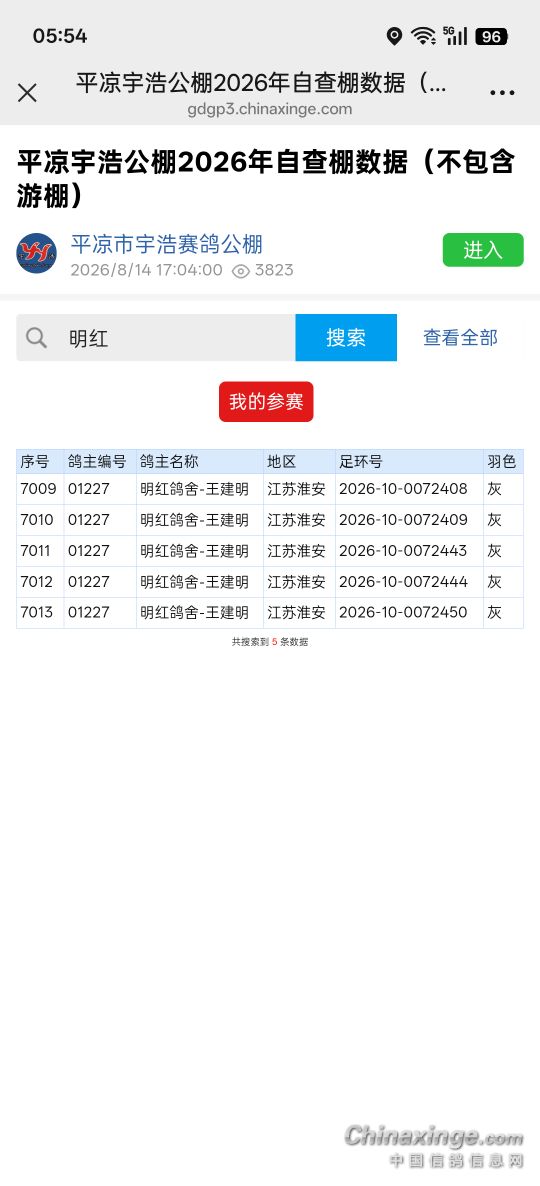Viewport: 540px width, 1186px height.
Task: Select 查看全部 to view all records
Action: click(x=460, y=337)
